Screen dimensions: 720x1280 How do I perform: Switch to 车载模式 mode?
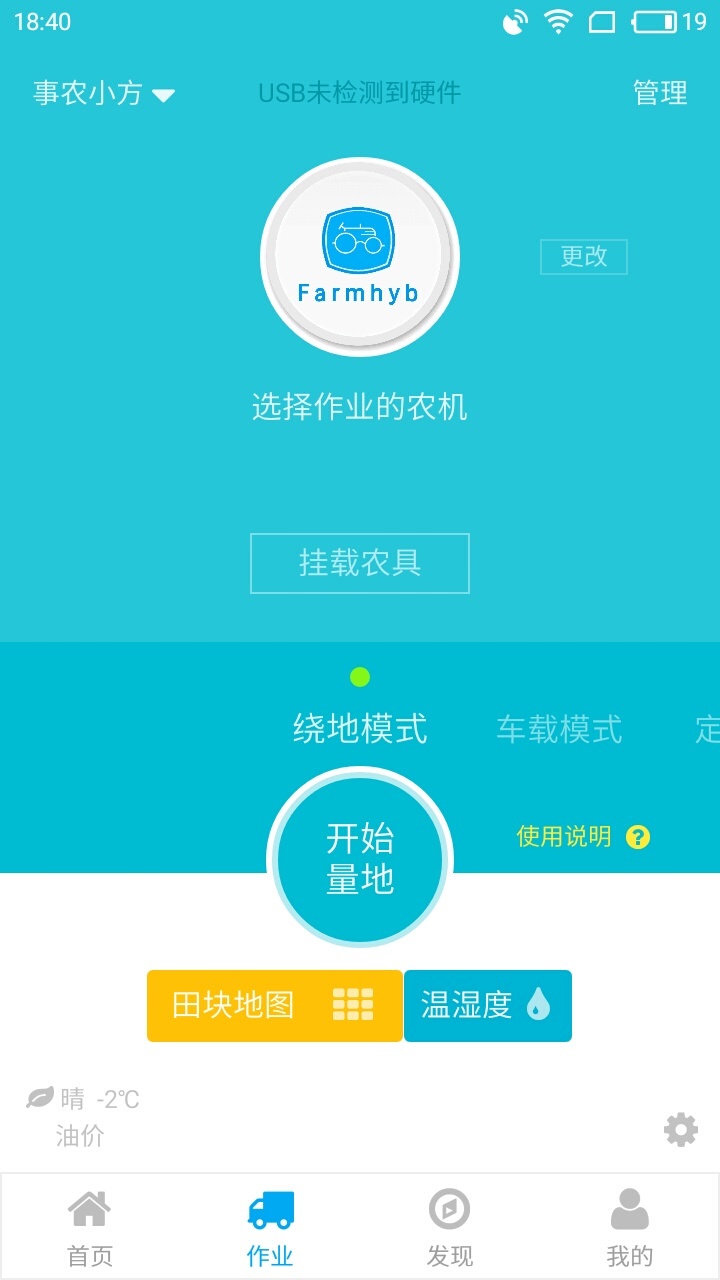[558, 731]
